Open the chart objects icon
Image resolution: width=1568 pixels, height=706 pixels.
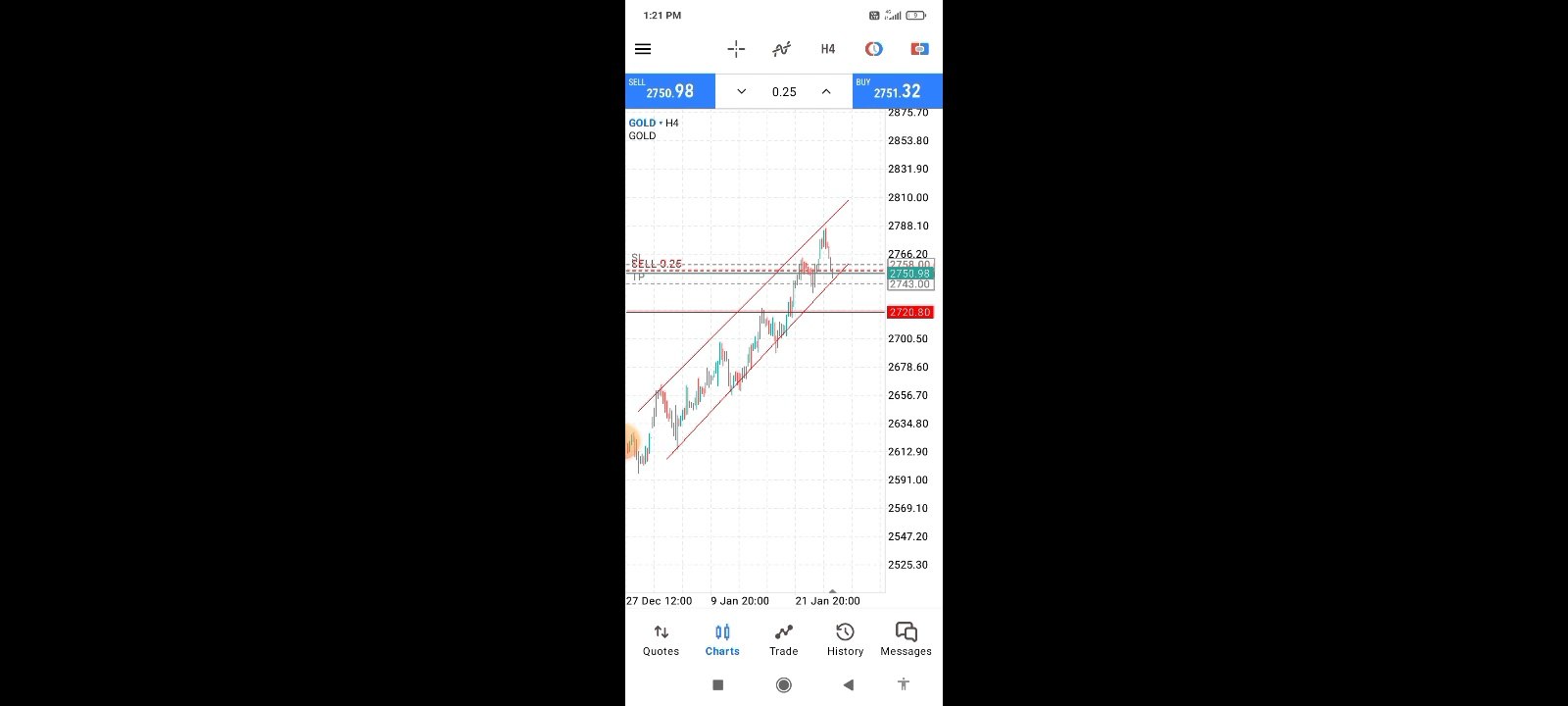[873, 49]
